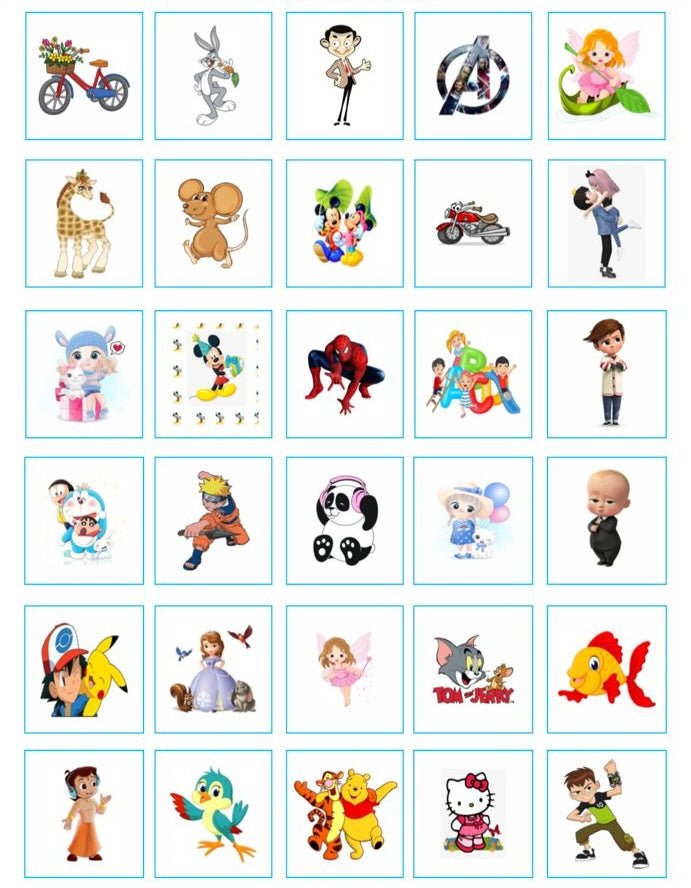Choose the Bugs Bunny image
Image resolution: width=691 pixels, height=888 pixels.
(x=213, y=76)
